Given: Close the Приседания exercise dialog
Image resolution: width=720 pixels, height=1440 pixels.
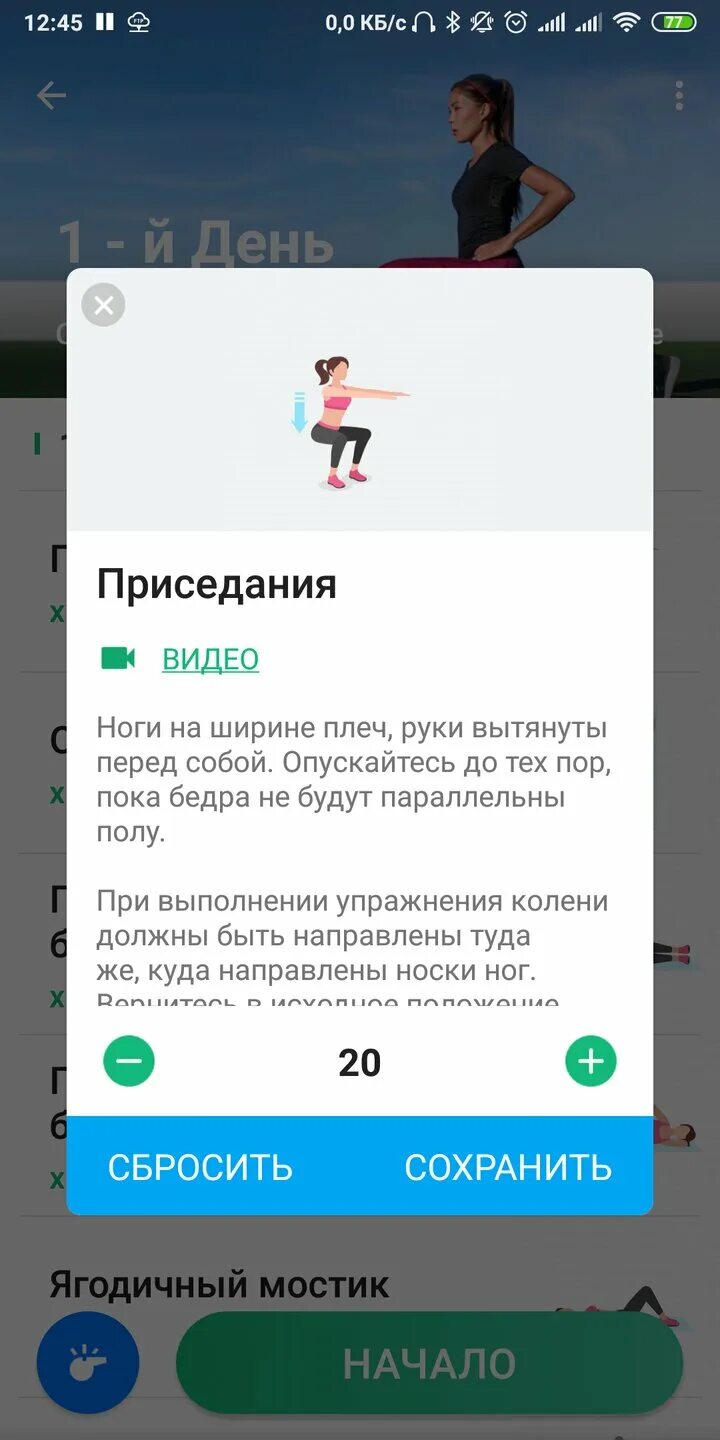Looking at the screenshot, I should pyautogui.click(x=103, y=305).
